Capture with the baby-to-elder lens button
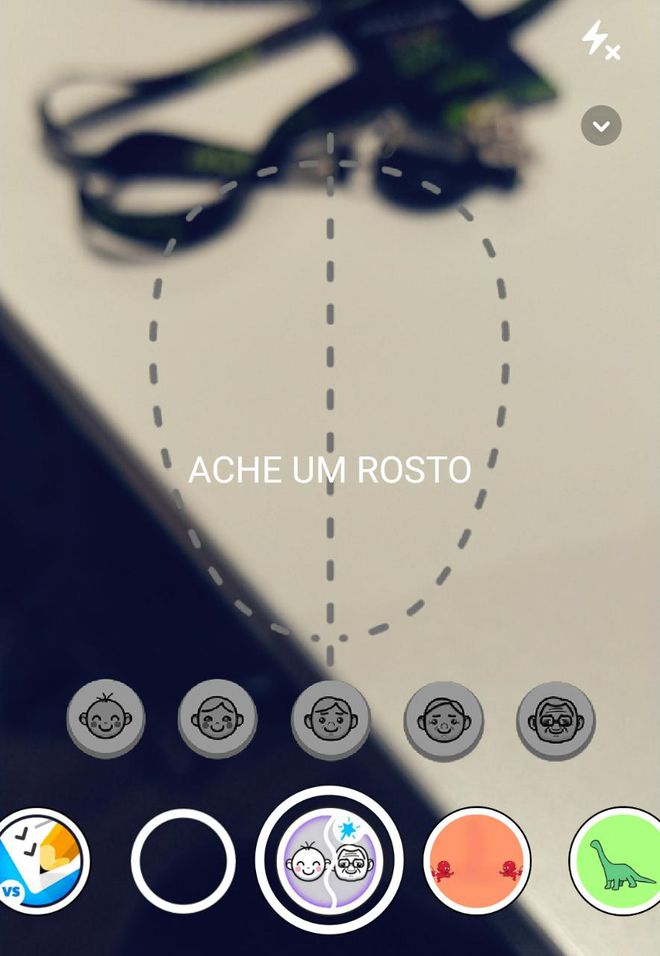This screenshot has height=956, width=660. 330,860
